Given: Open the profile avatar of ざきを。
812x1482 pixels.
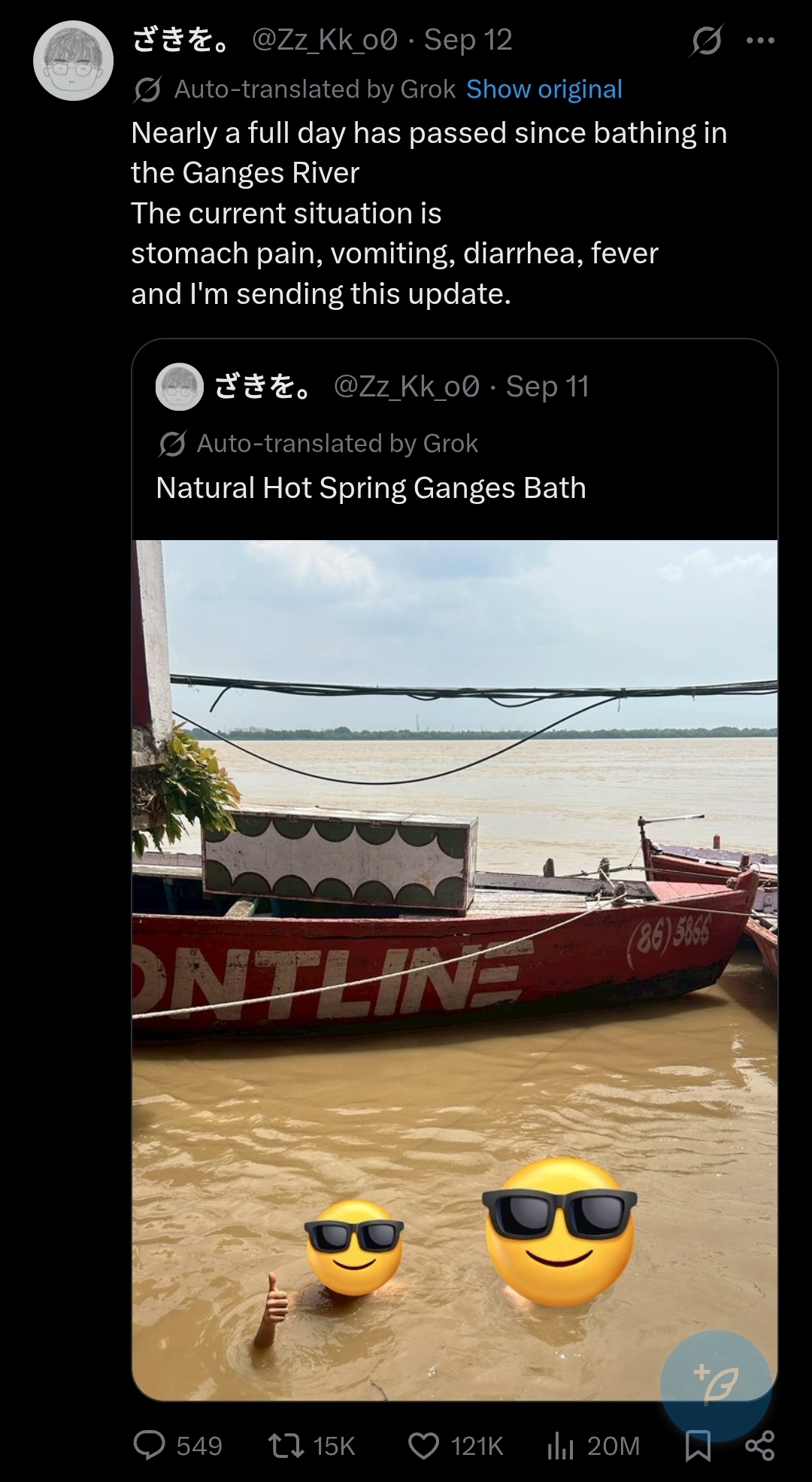Looking at the screenshot, I should coord(73,60).
